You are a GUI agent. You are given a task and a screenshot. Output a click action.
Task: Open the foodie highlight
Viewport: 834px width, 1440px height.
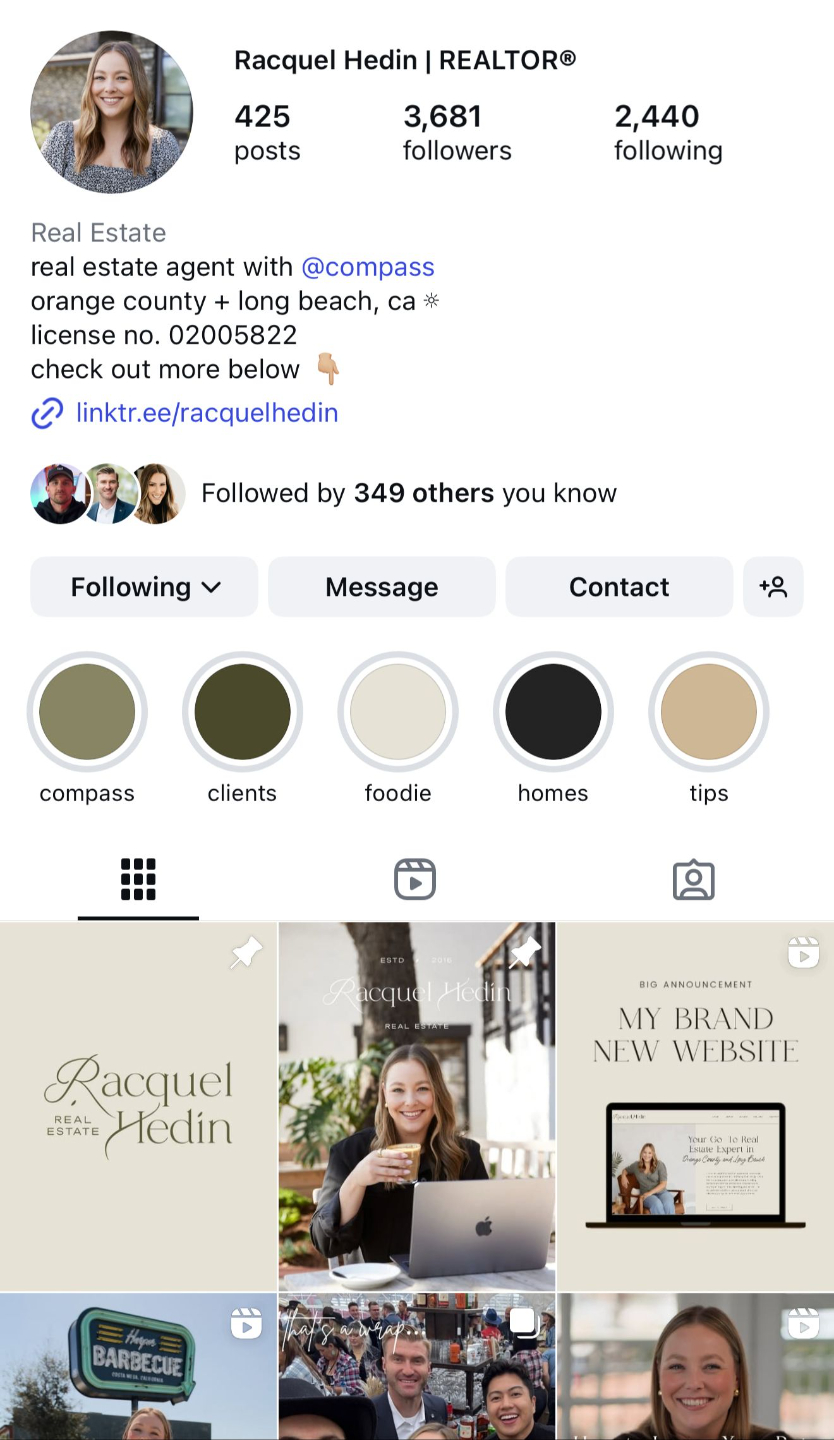(398, 712)
